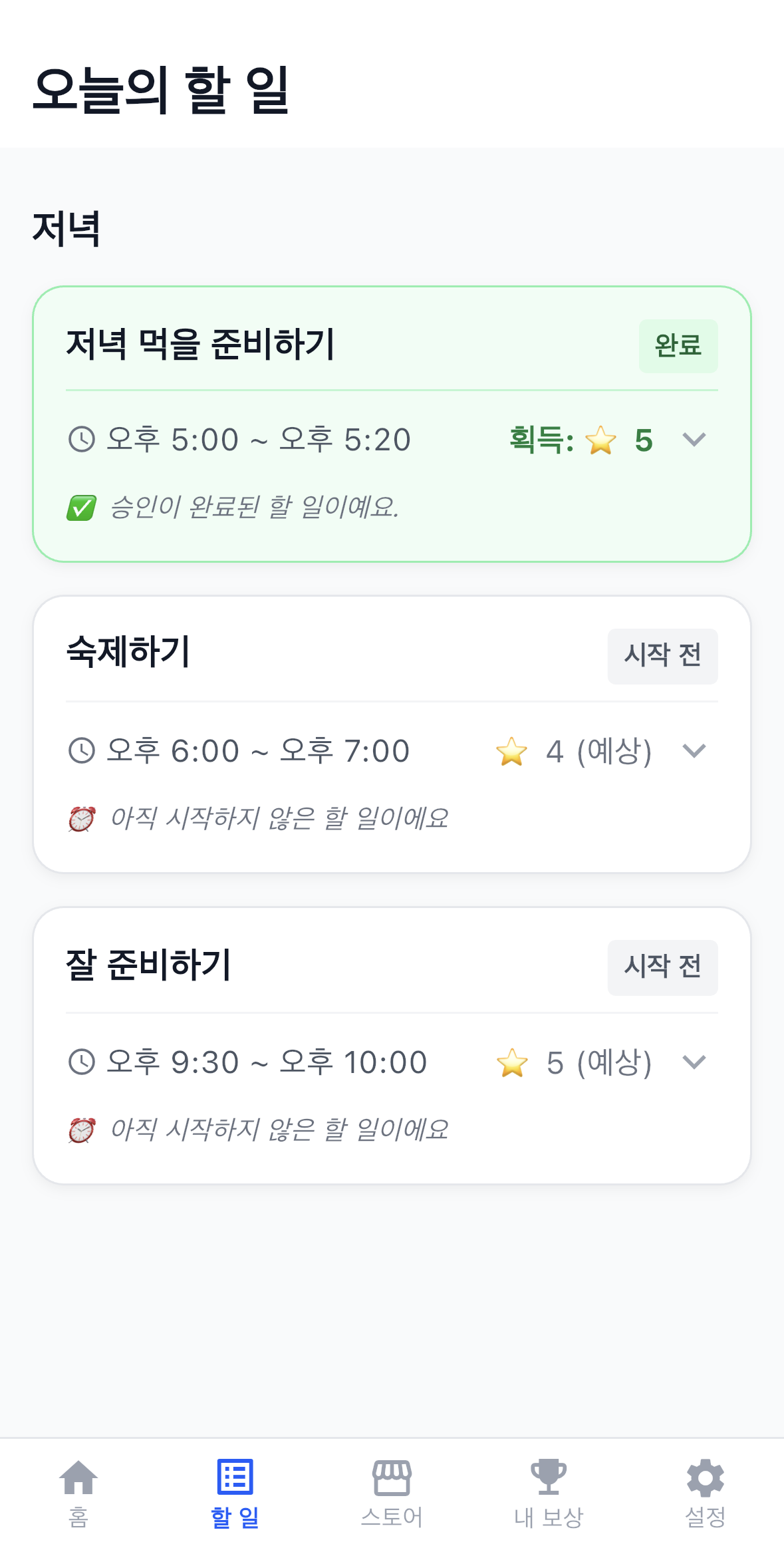Open the 설정 settings gear icon
This screenshot has width=784, height=1544.
(x=705, y=1482)
